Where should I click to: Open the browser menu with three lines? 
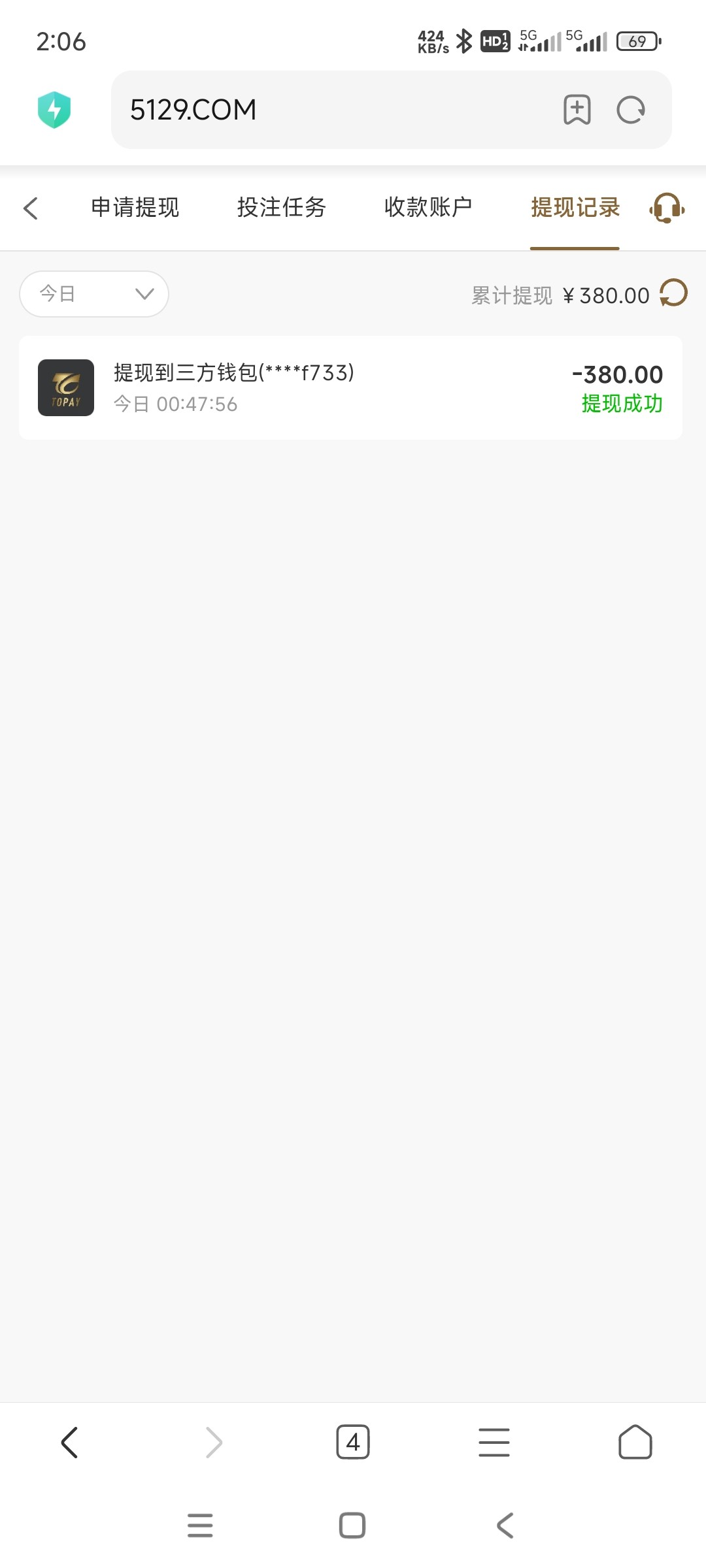tap(494, 1443)
